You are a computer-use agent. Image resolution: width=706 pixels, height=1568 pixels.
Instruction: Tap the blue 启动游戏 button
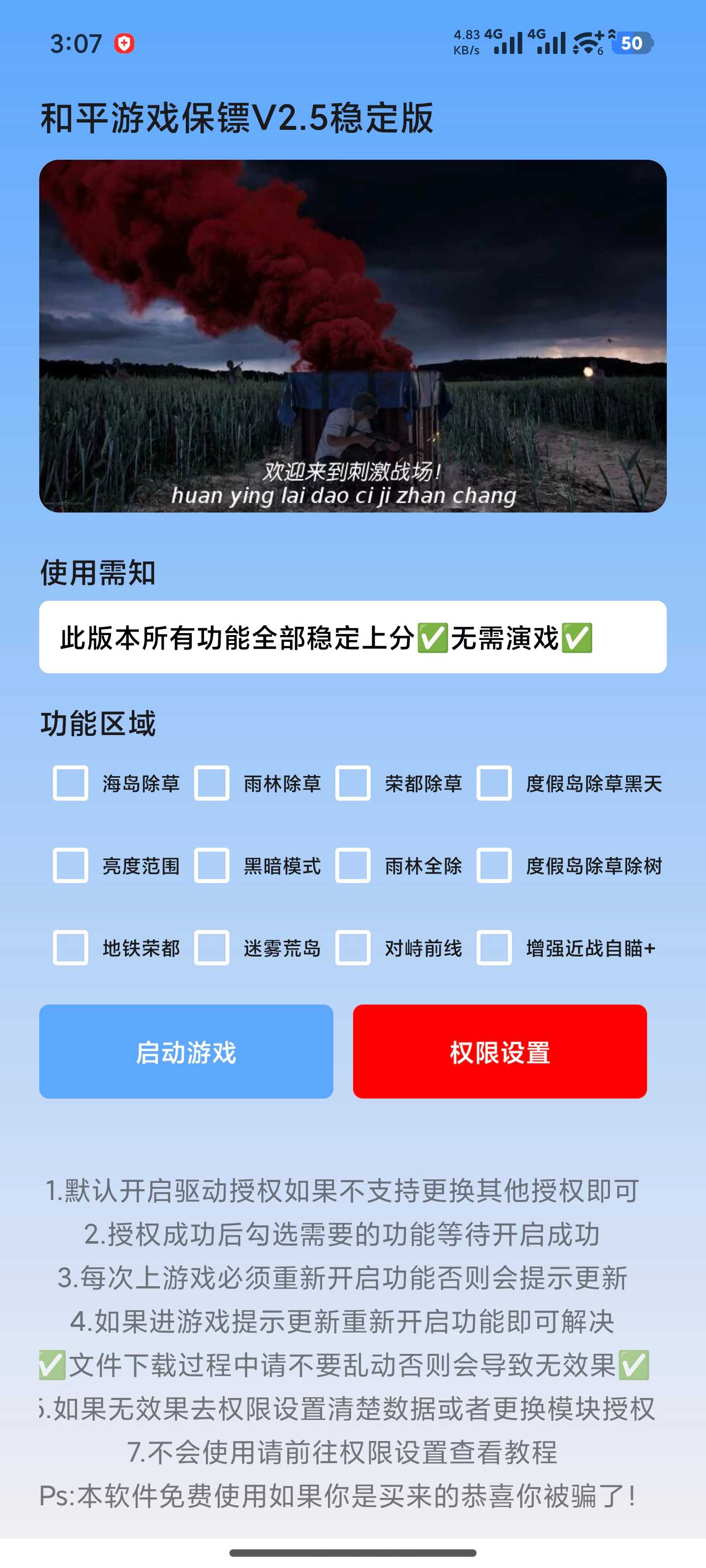coord(186,1051)
